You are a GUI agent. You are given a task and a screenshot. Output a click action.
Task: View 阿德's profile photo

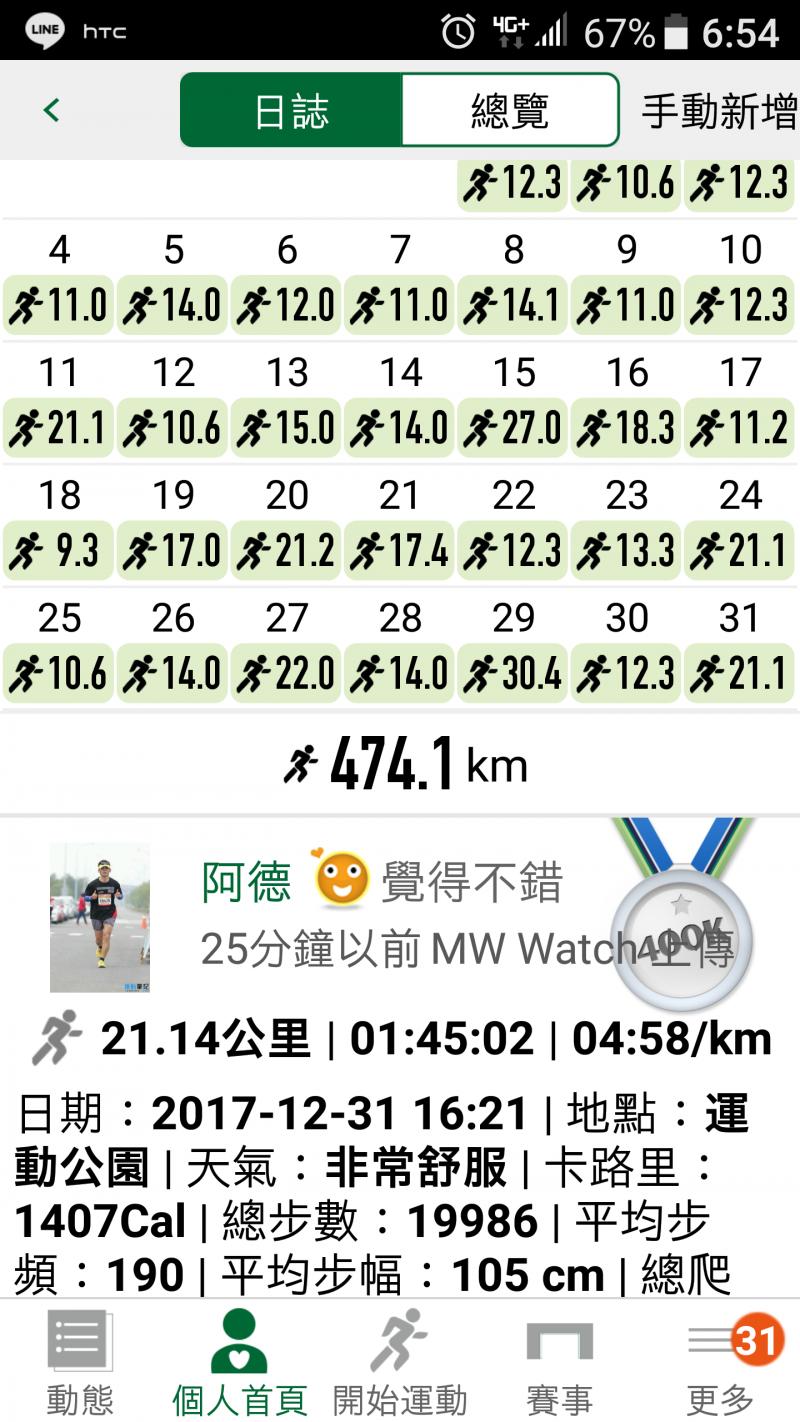(100, 917)
